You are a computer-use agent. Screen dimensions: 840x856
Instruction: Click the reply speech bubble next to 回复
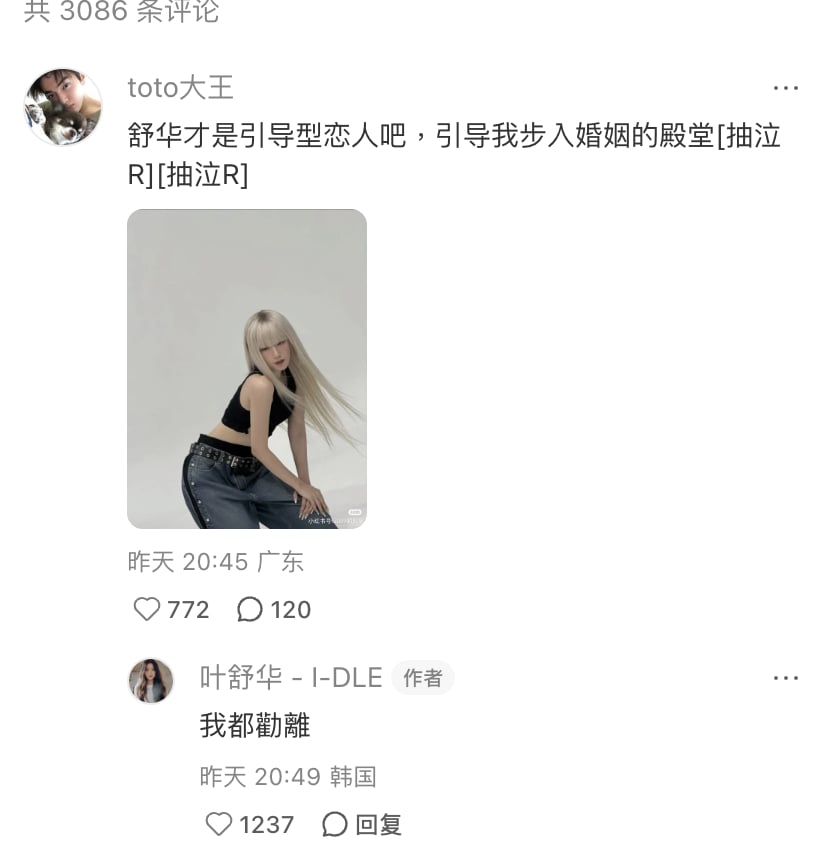pyautogui.click(x=333, y=824)
